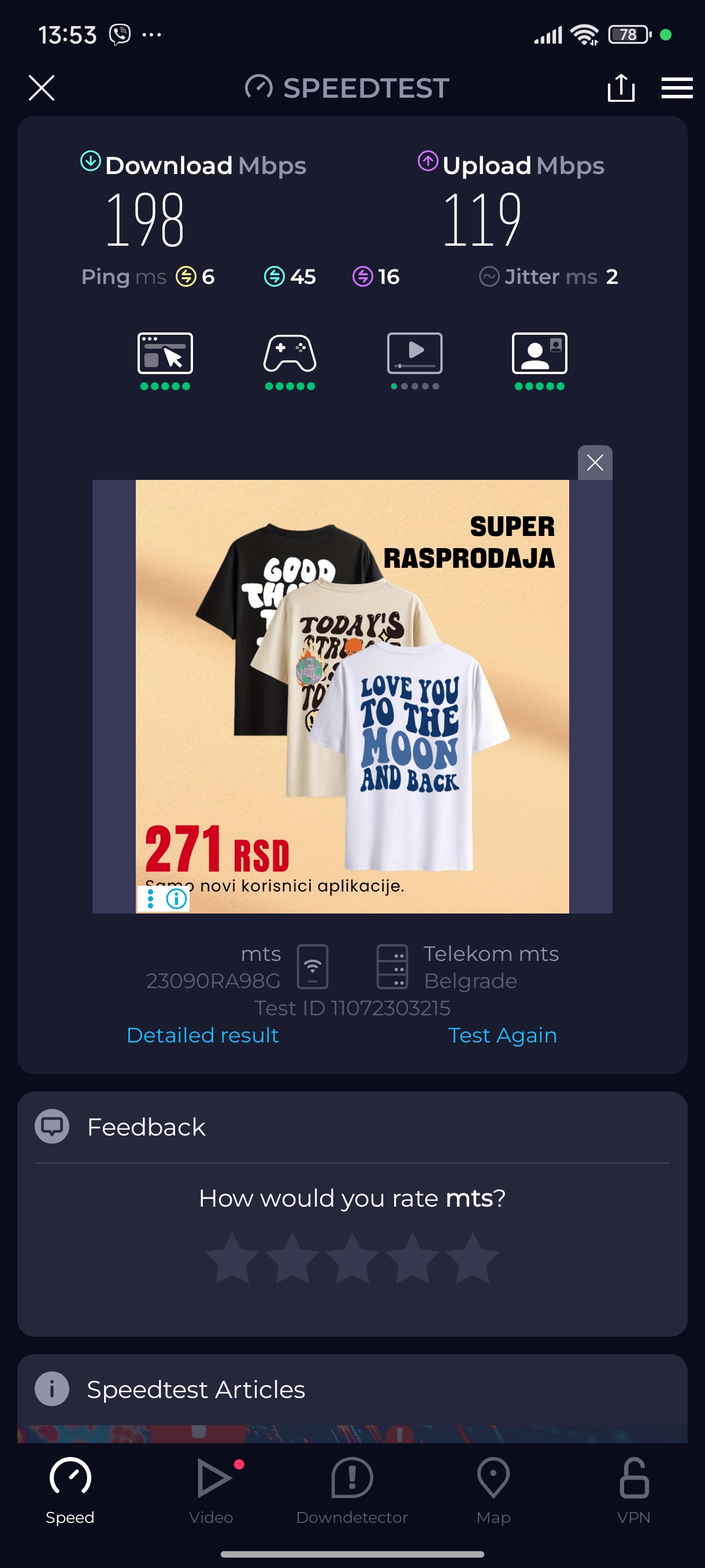Share the speed test result

(x=621, y=88)
